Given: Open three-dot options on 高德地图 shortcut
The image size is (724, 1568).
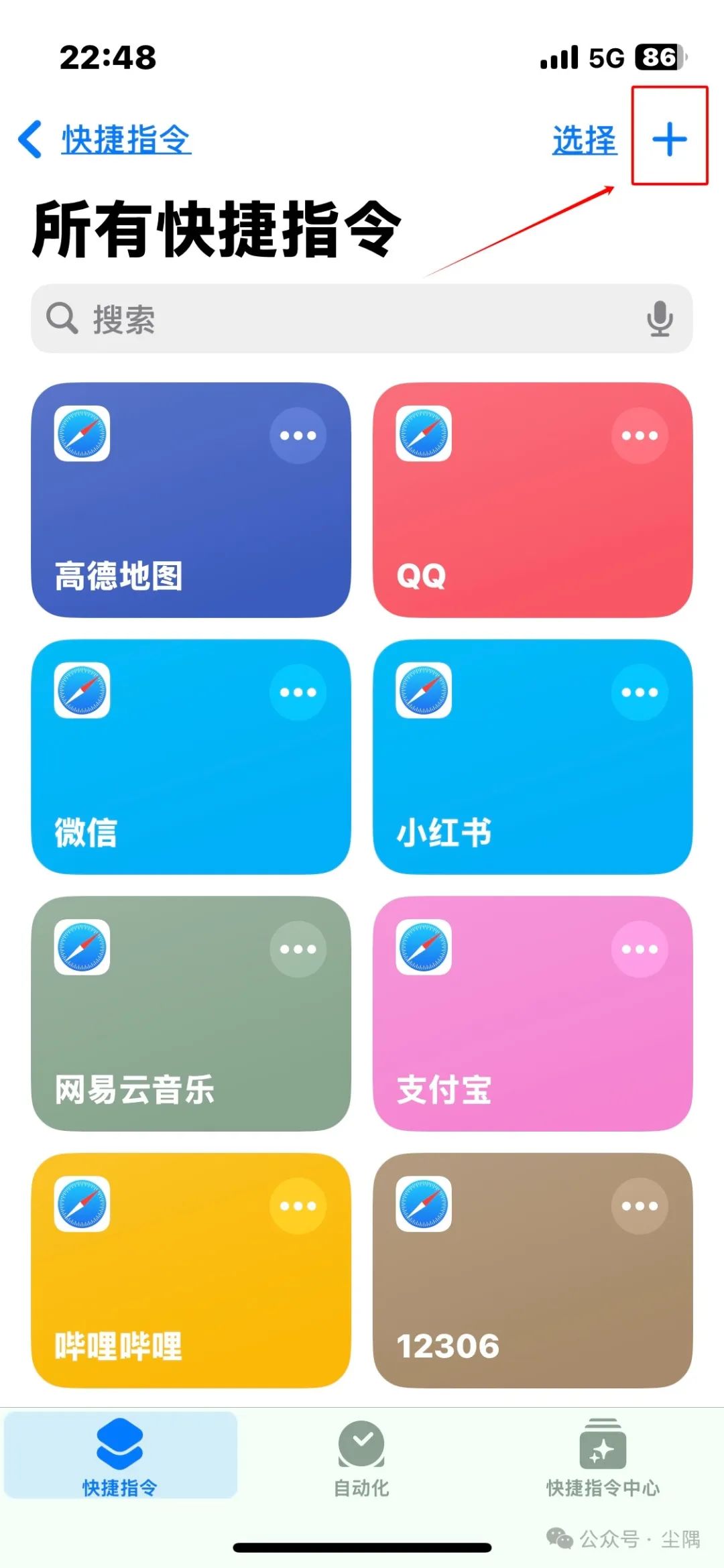Looking at the screenshot, I should (298, 436).
